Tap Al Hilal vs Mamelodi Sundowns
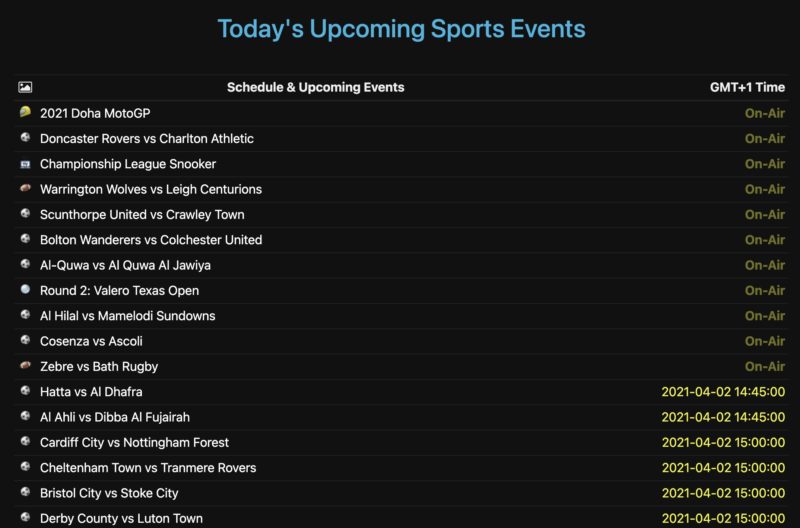 tap(127, 316)
